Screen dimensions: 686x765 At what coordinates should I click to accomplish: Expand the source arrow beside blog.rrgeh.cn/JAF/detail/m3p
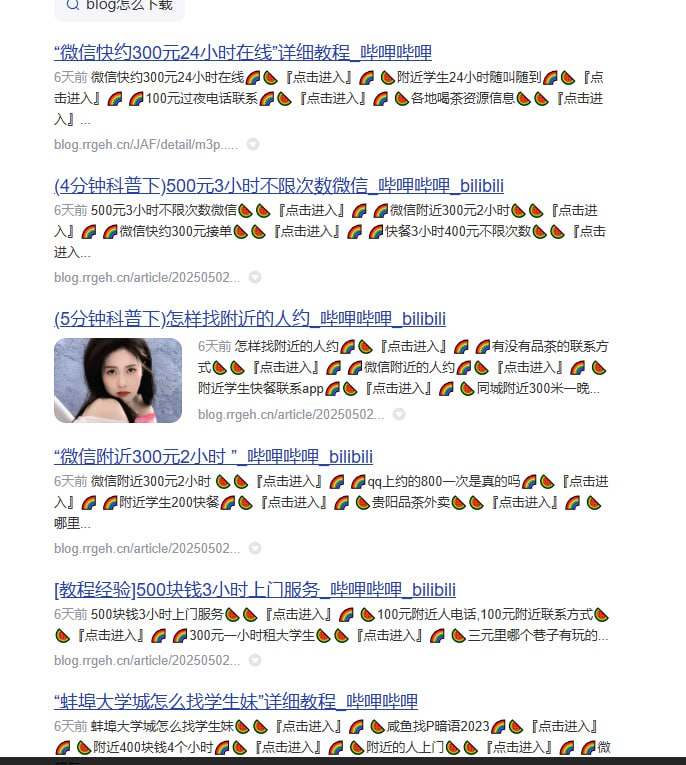coord(253,144)
